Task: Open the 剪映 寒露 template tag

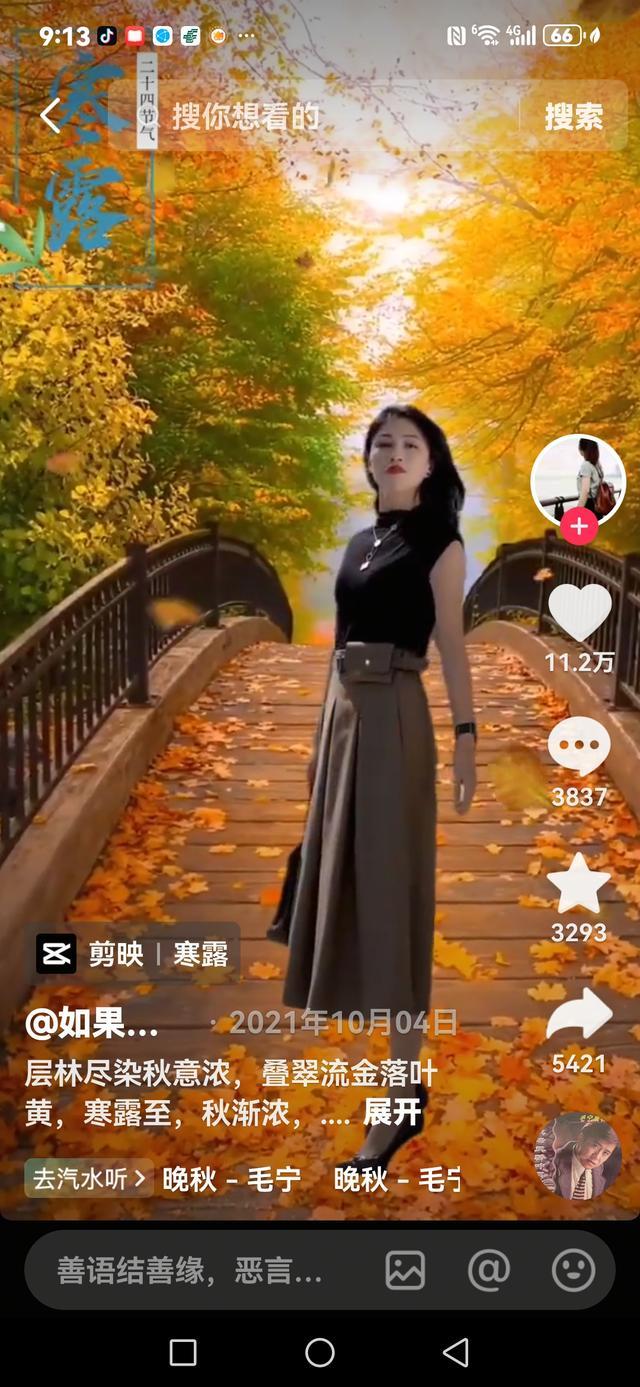Action: (x=133, y=953)
